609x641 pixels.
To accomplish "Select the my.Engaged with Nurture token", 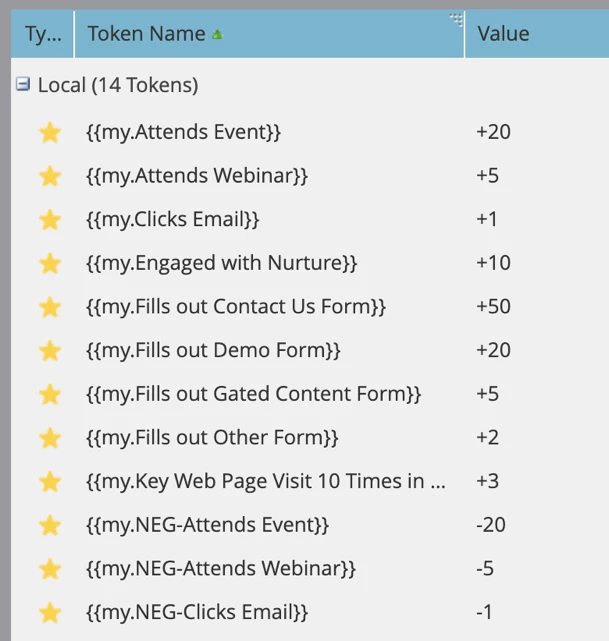I will [x=222, y=263].
